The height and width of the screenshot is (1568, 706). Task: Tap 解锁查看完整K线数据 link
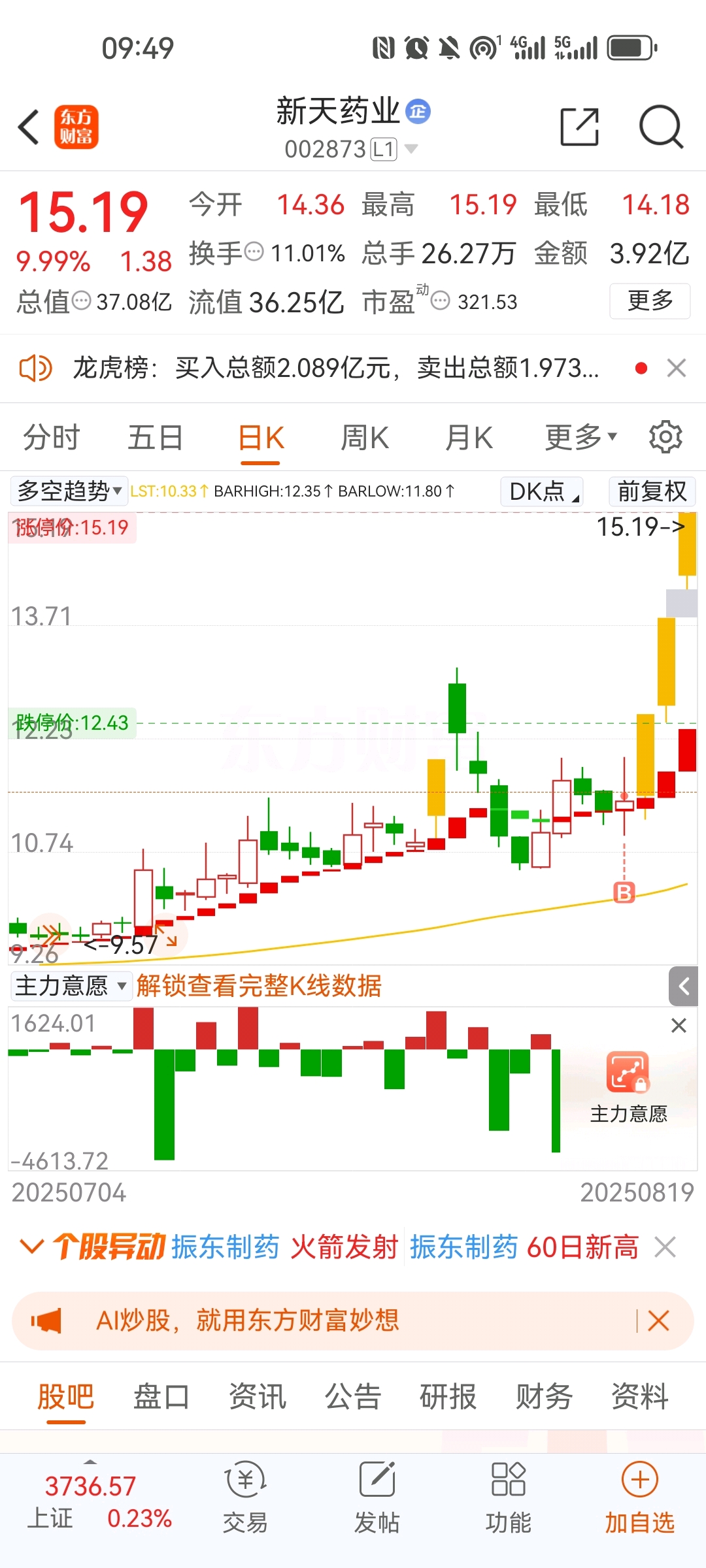tap(259, 986)
